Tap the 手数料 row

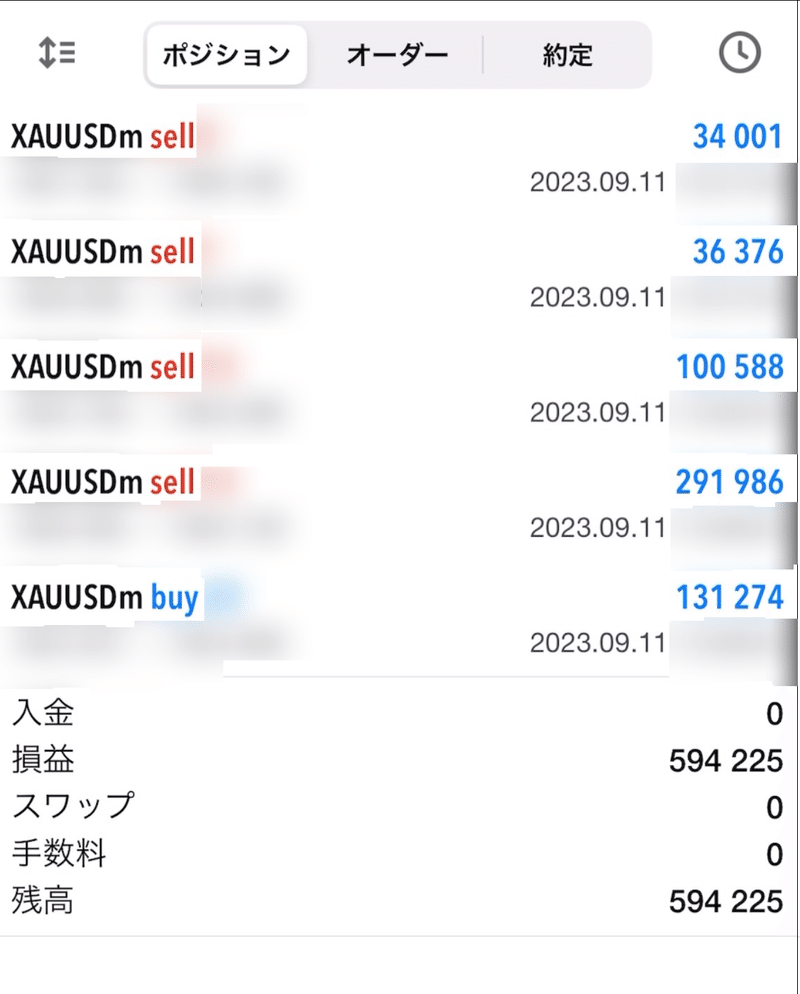pos(400,854)
